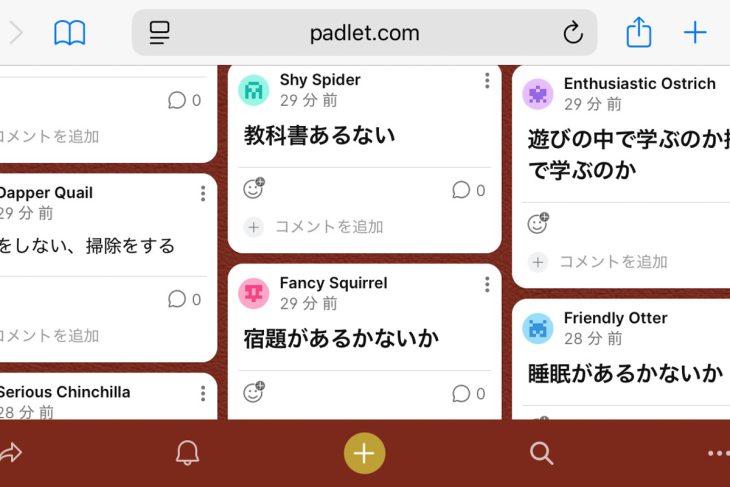Add a reaction to Enthusiastic Ostrich's post
This screenshot has height=487, width=730.
coord(538,223)
